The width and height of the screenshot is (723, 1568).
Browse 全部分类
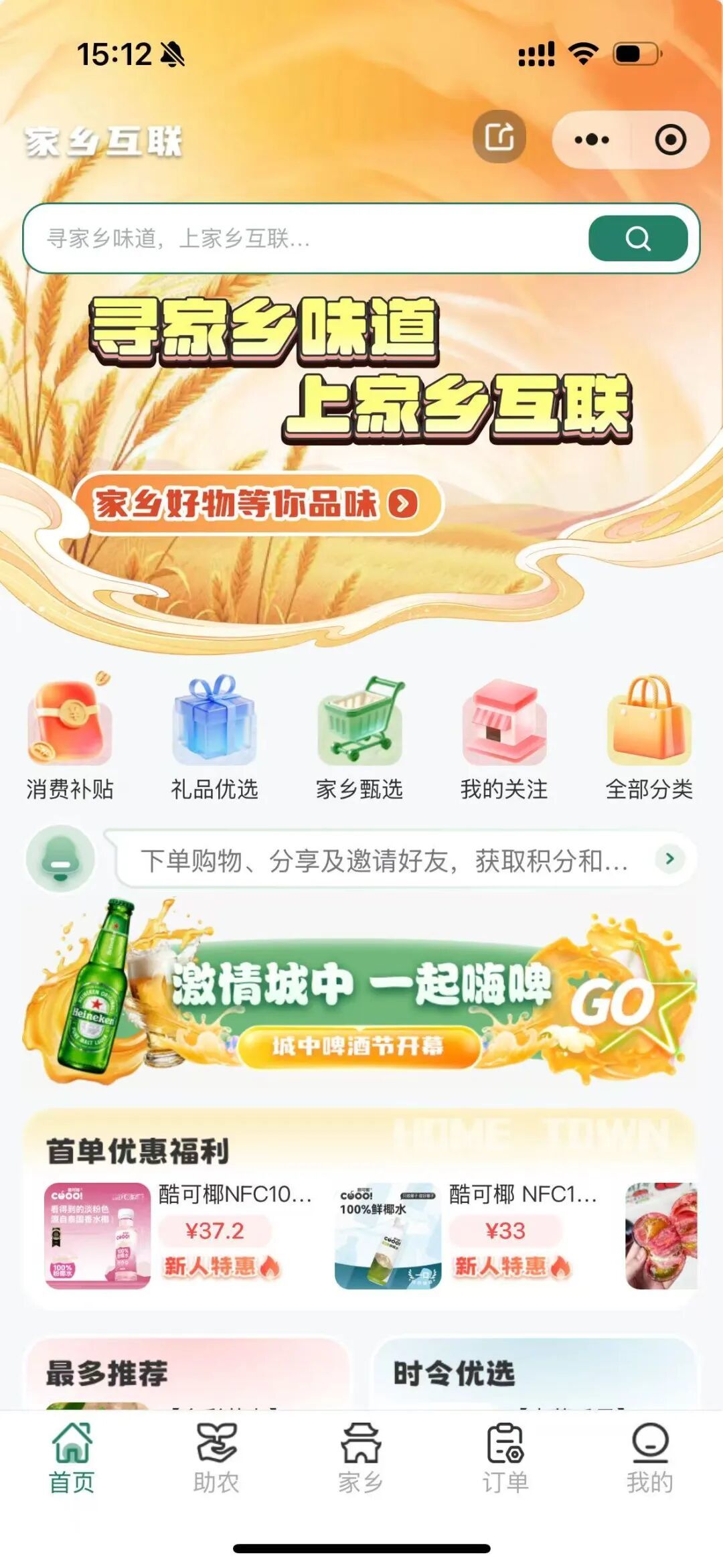[649, 738]
